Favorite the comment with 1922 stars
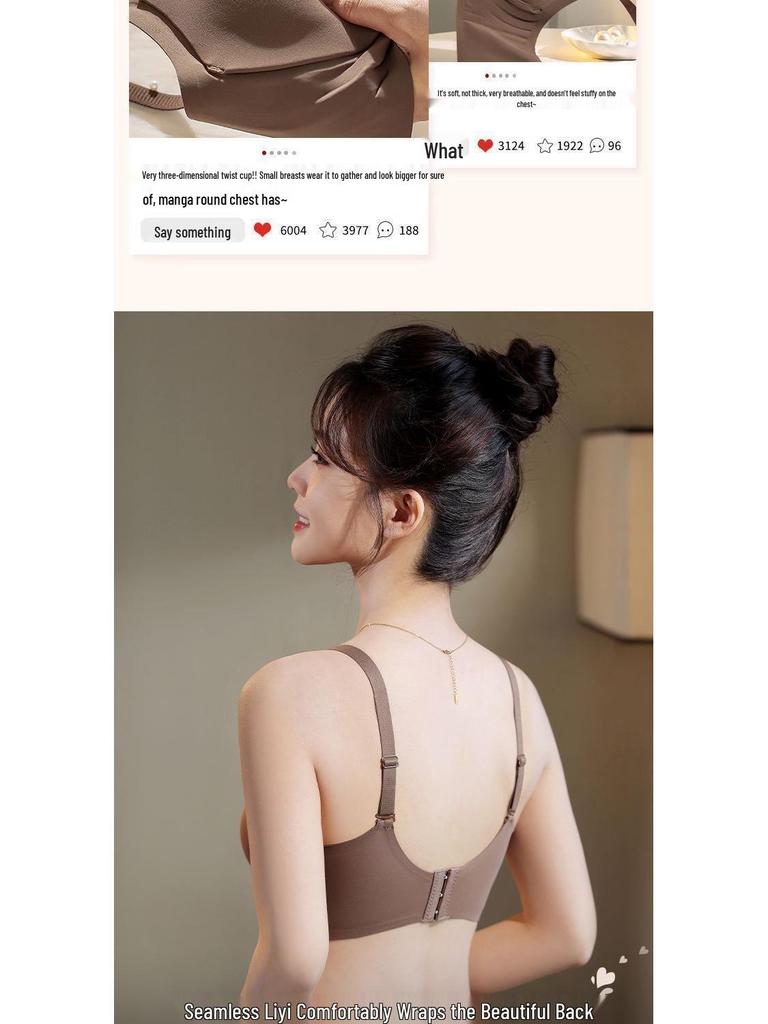The image size is (768, 1024). click(547, 146)
